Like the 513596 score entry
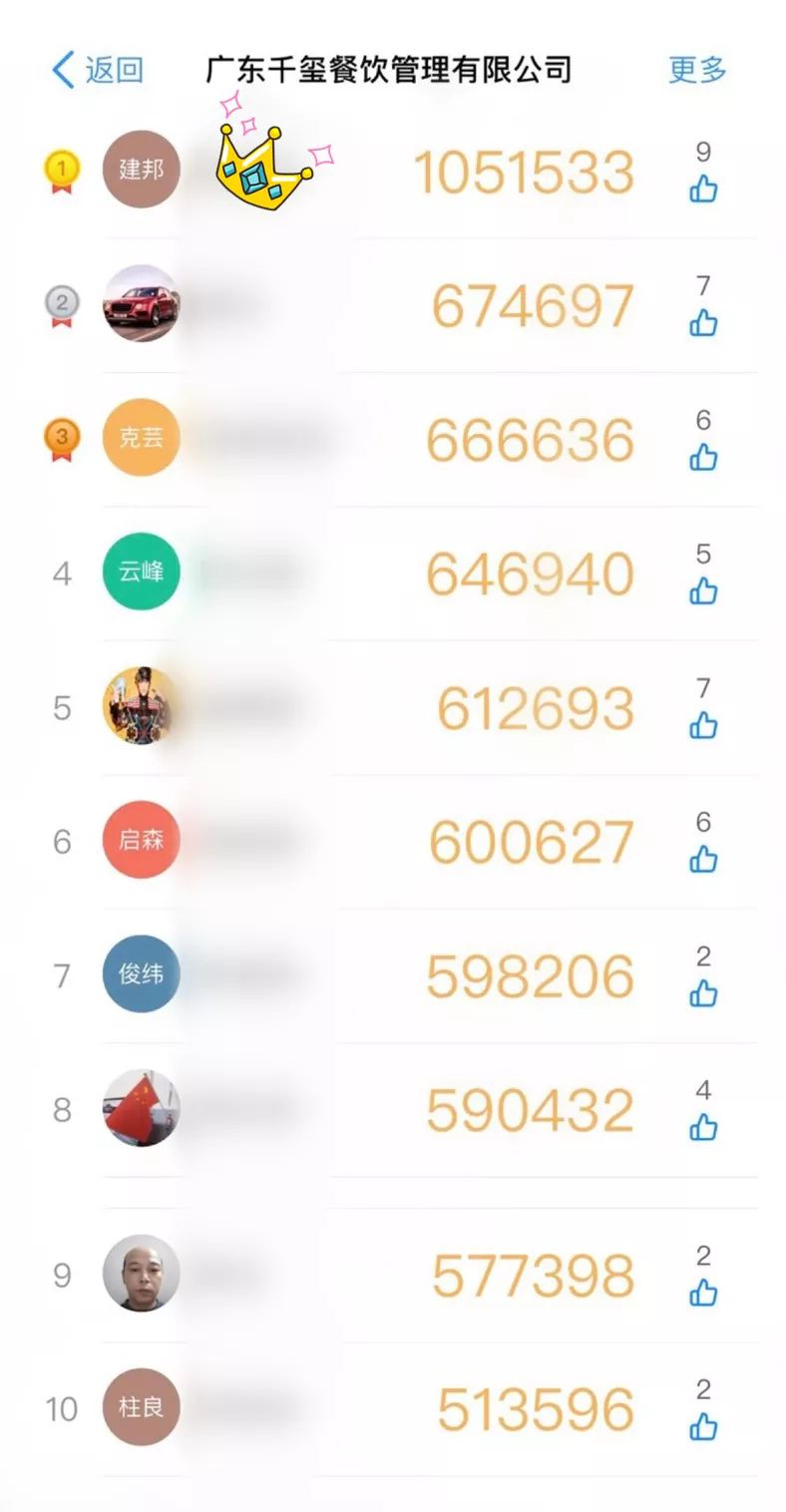 tap(703, 1426)
